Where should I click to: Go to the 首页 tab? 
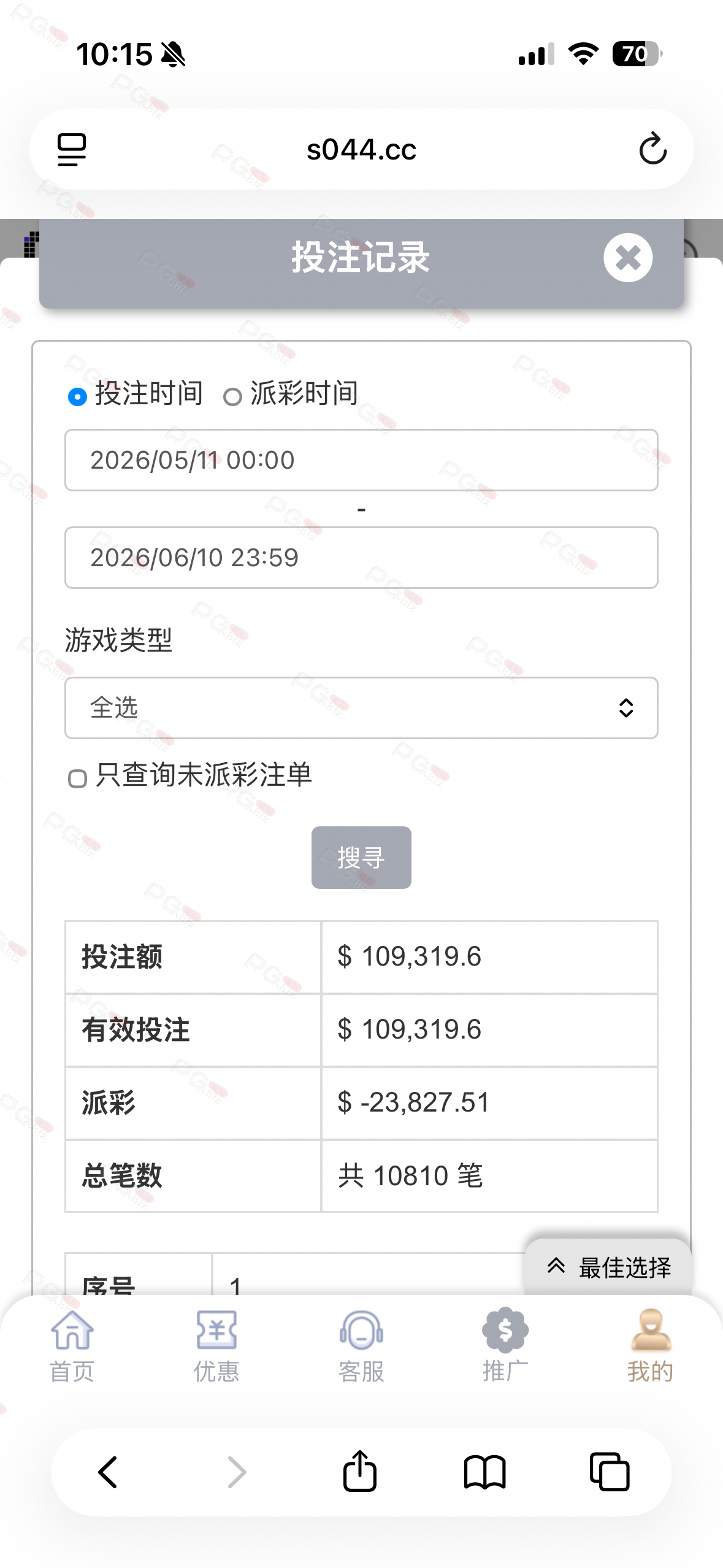[x=72, y=1346]
